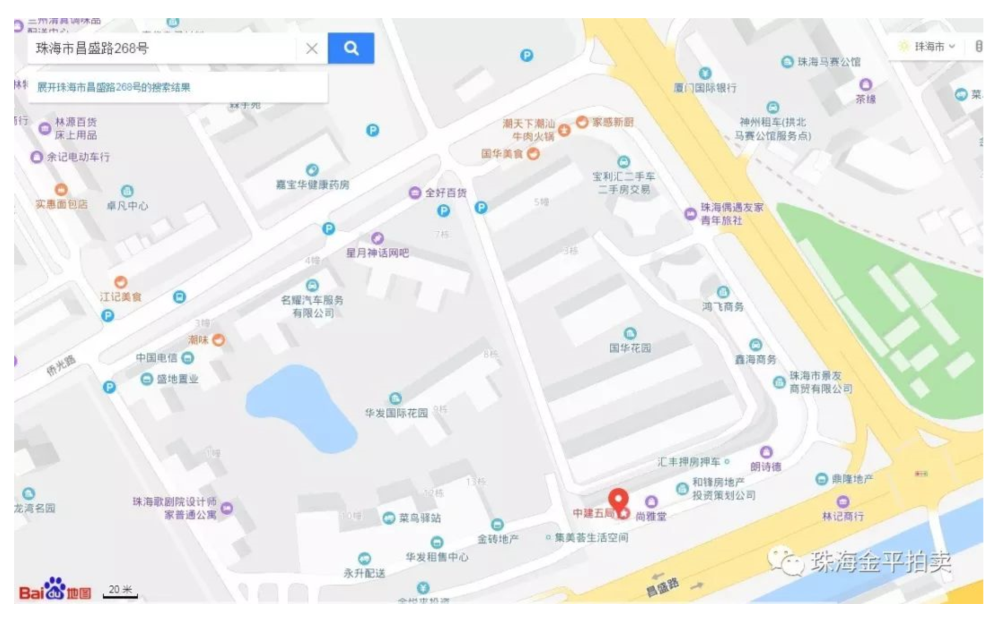Open the 华发国际花园 map point
The width and height of the screenshot is (997, 619).
click(x=396, y=398)
